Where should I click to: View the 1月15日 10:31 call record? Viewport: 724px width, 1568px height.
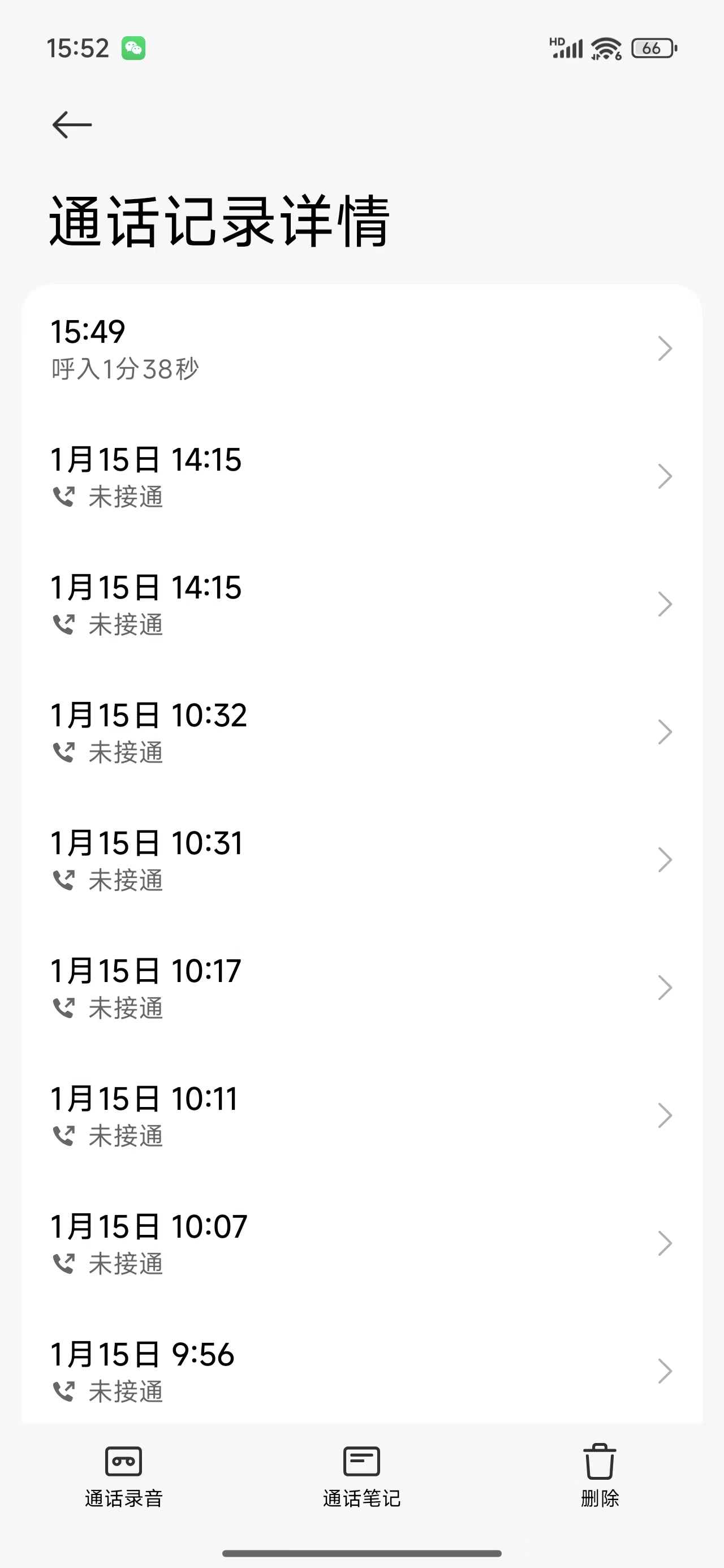click(x=361, y=859)
